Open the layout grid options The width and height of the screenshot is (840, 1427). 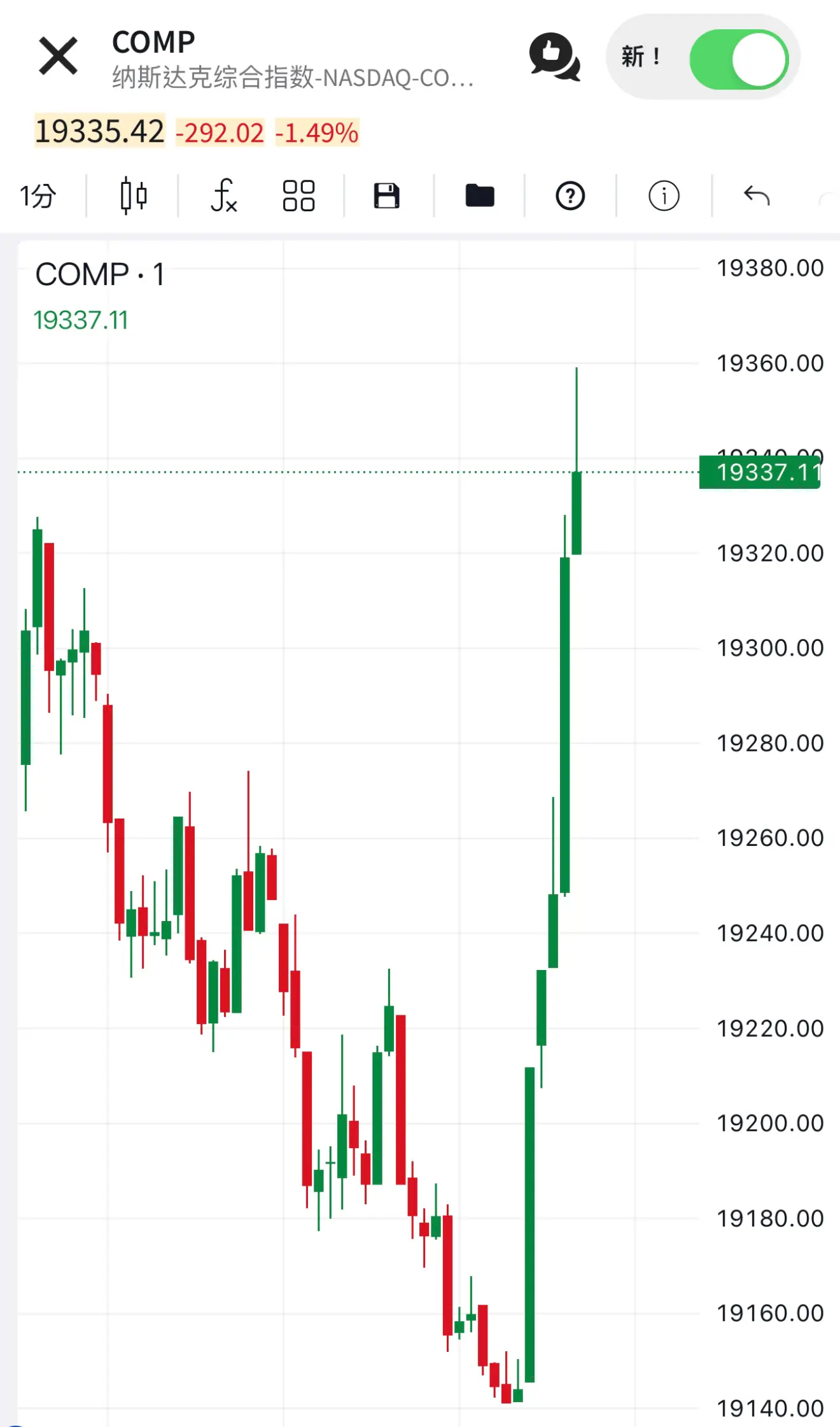coord(298,195)
